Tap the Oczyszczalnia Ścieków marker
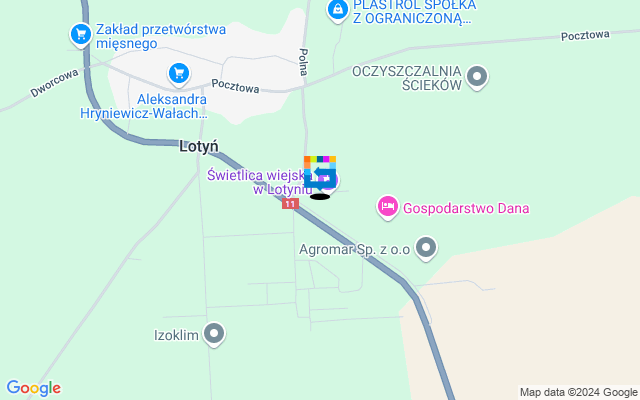This screenshot has width=640, height=400. [x=477, y=77]
